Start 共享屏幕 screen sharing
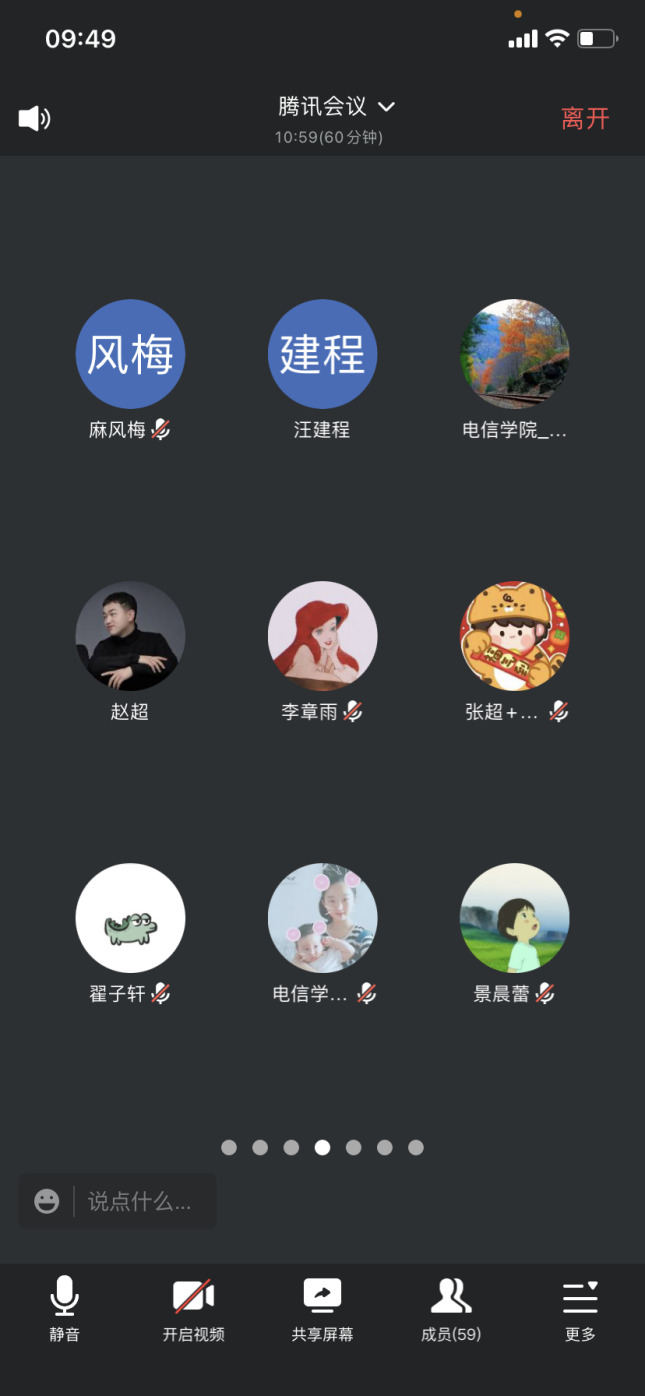 tap(322, 1307)
